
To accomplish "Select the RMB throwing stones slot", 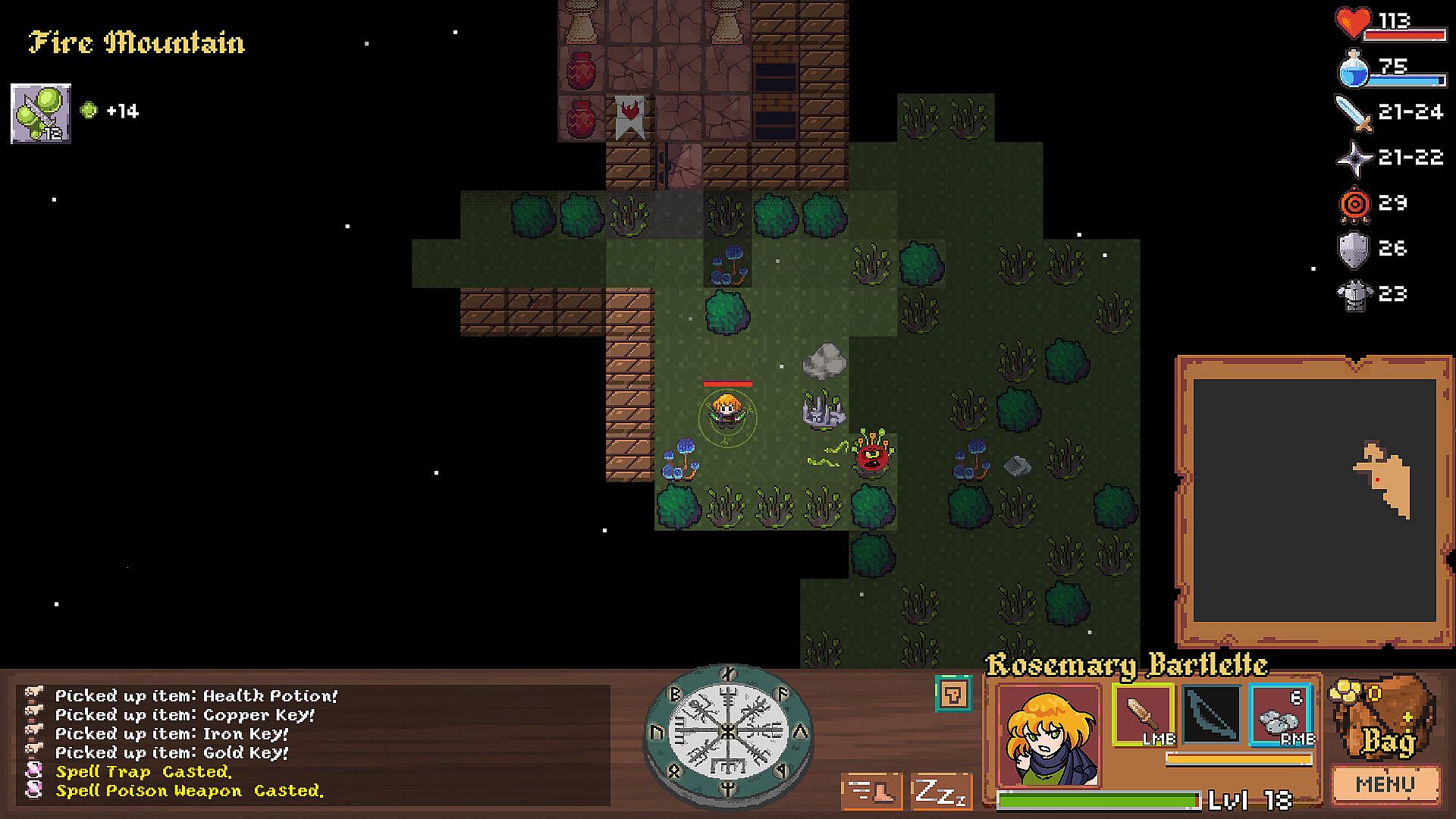I will [x=1280, y=714].
